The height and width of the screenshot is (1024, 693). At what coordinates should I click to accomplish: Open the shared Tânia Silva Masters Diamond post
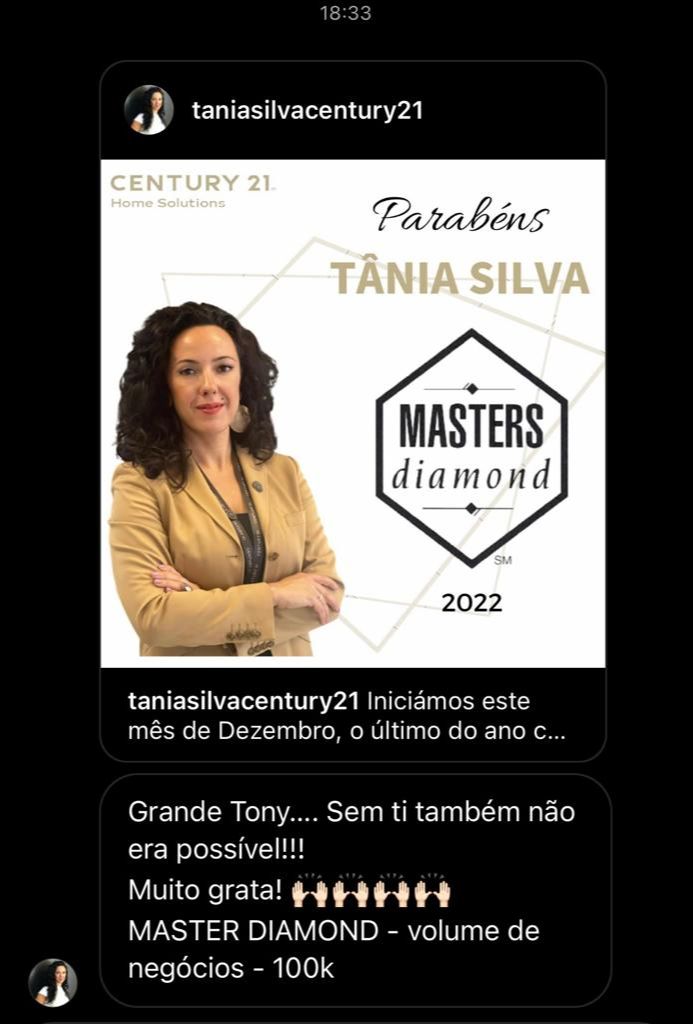click(x=353, y=413)
